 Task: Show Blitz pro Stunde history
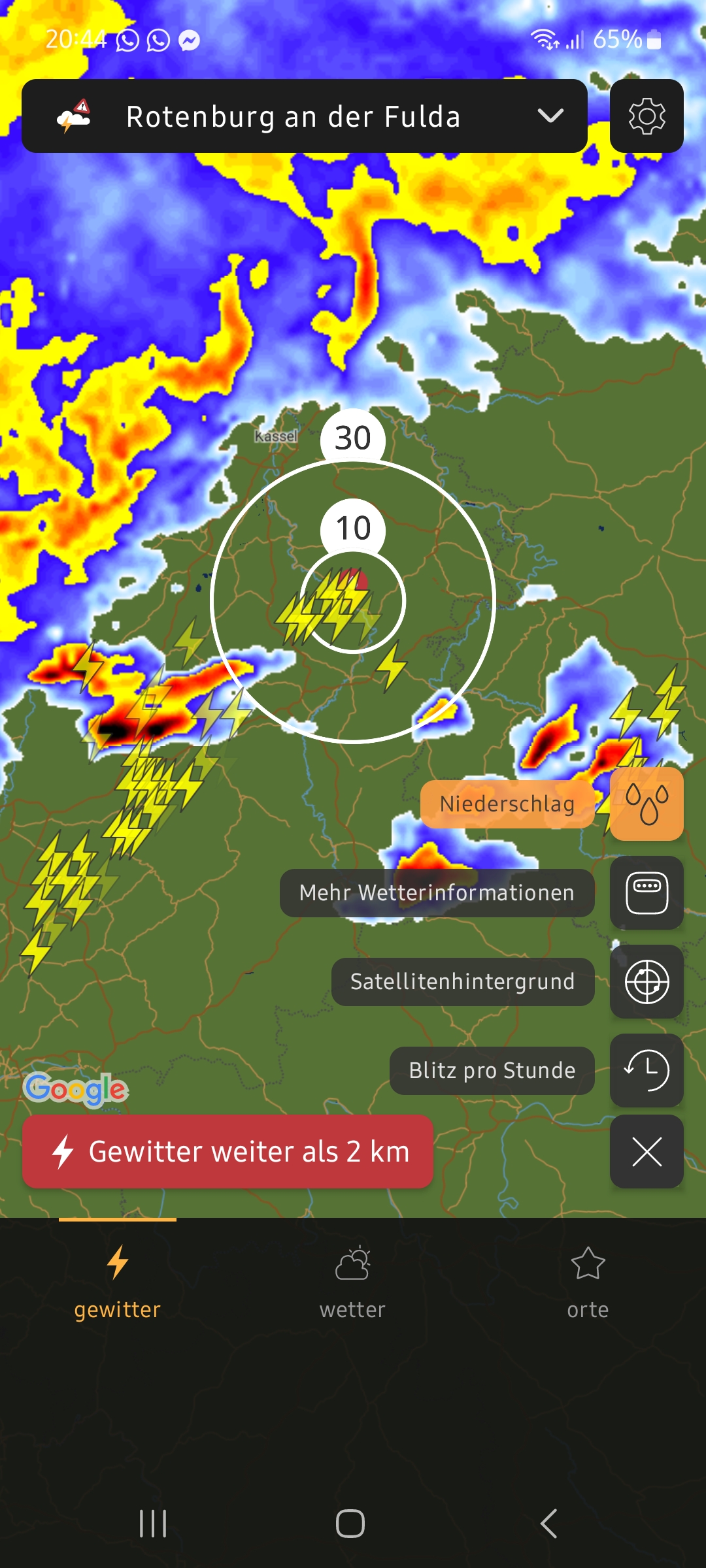pyautogui.click(x=492, y=1070)
